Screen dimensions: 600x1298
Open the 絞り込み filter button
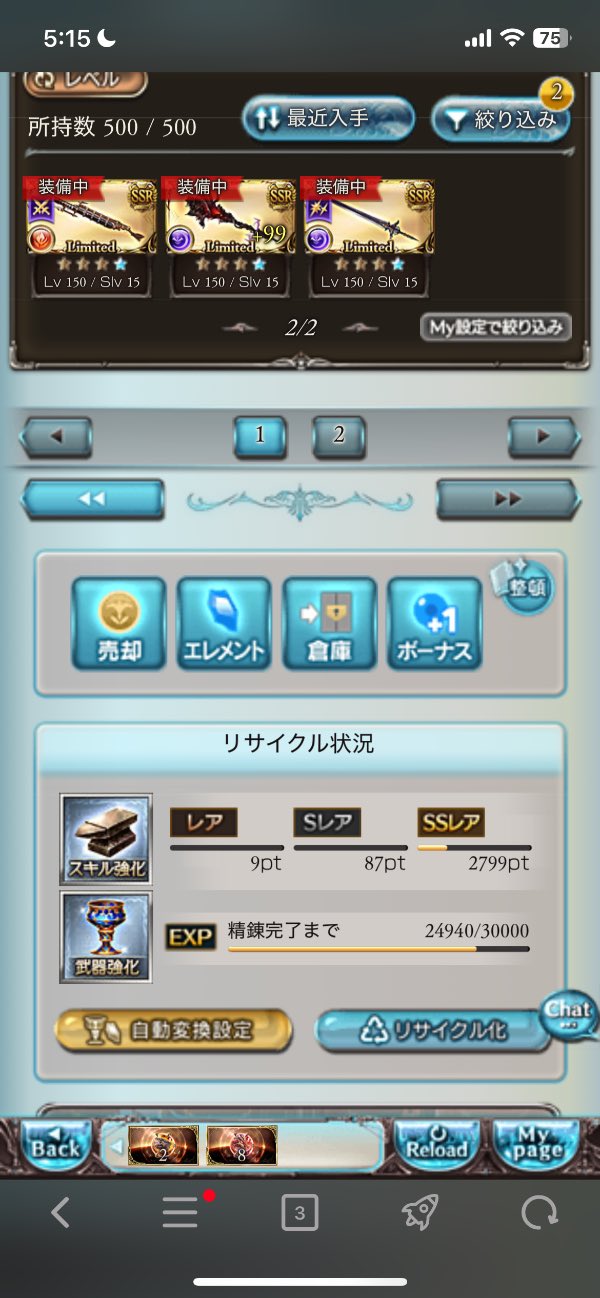pos(500,120)
